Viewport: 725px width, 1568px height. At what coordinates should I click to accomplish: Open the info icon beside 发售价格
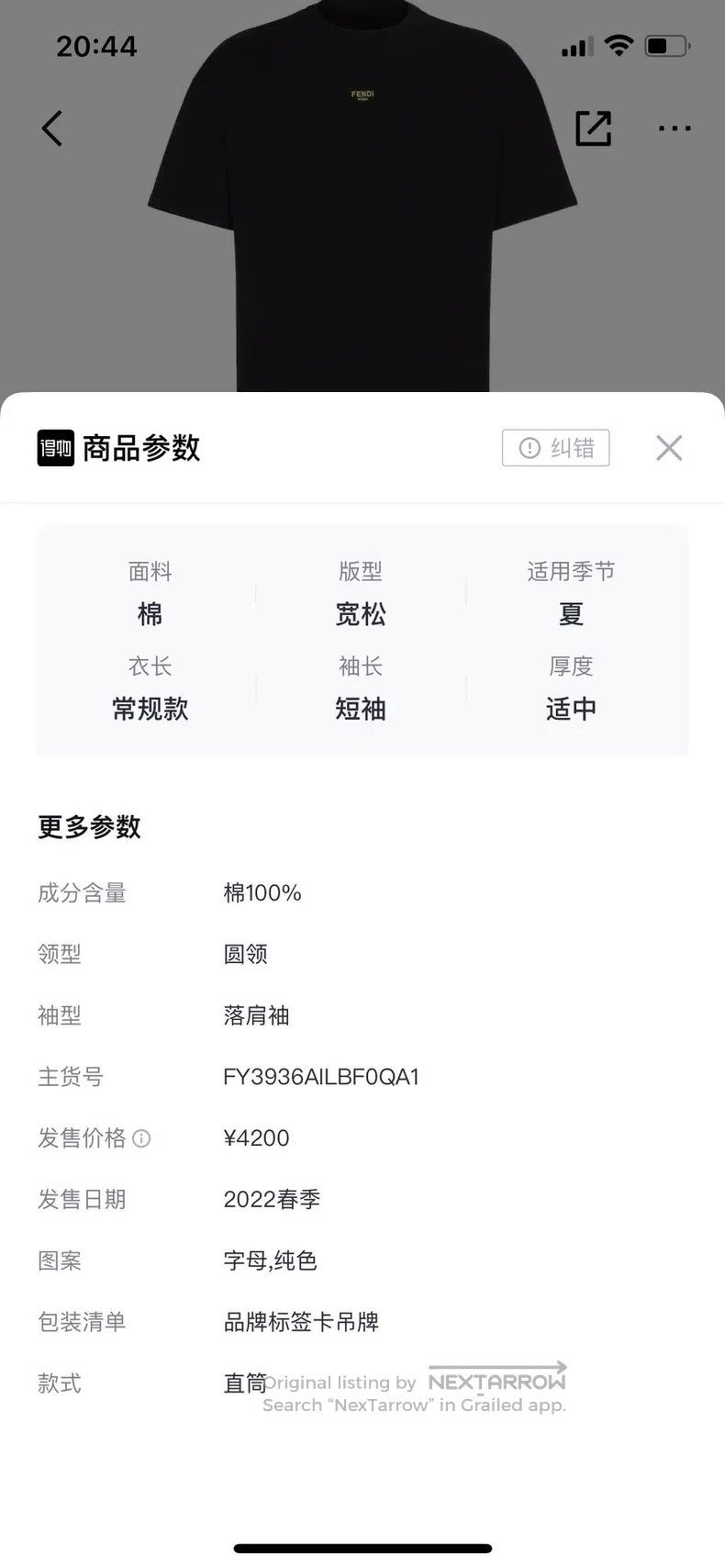coord(141,1138)
